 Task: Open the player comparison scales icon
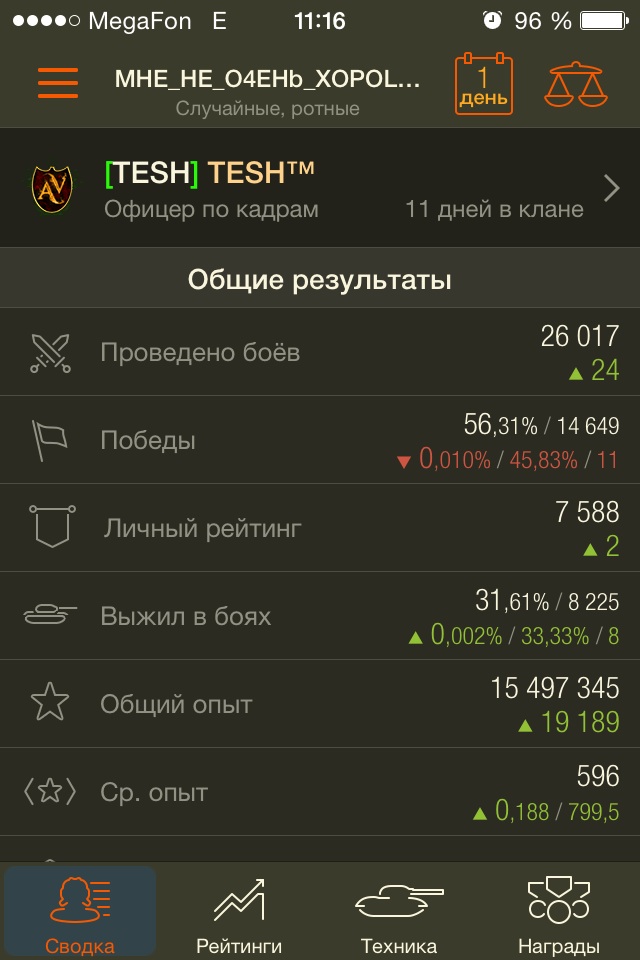coord(575,84)
